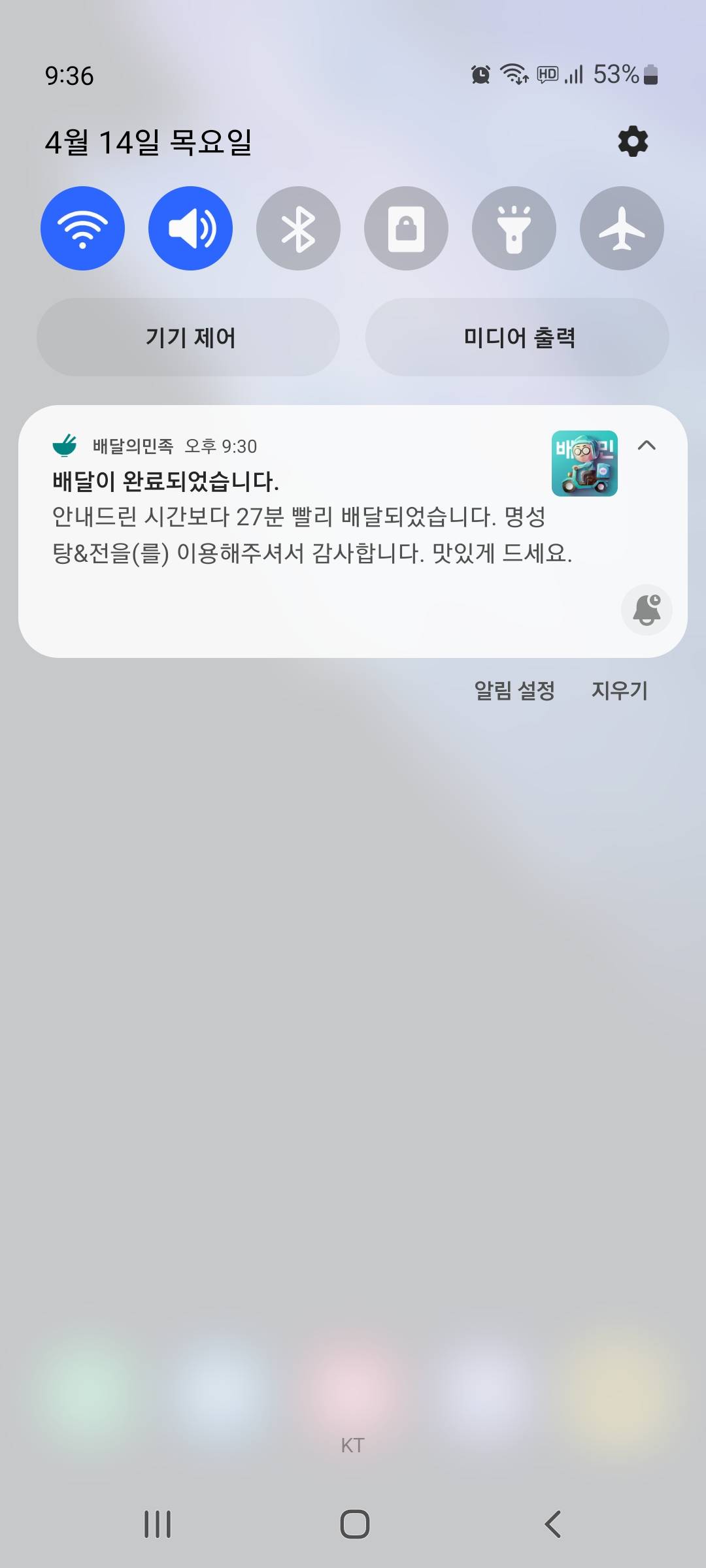Enable airplane mode
This screenshot has width=706, height=1568.
click(622, 229)
